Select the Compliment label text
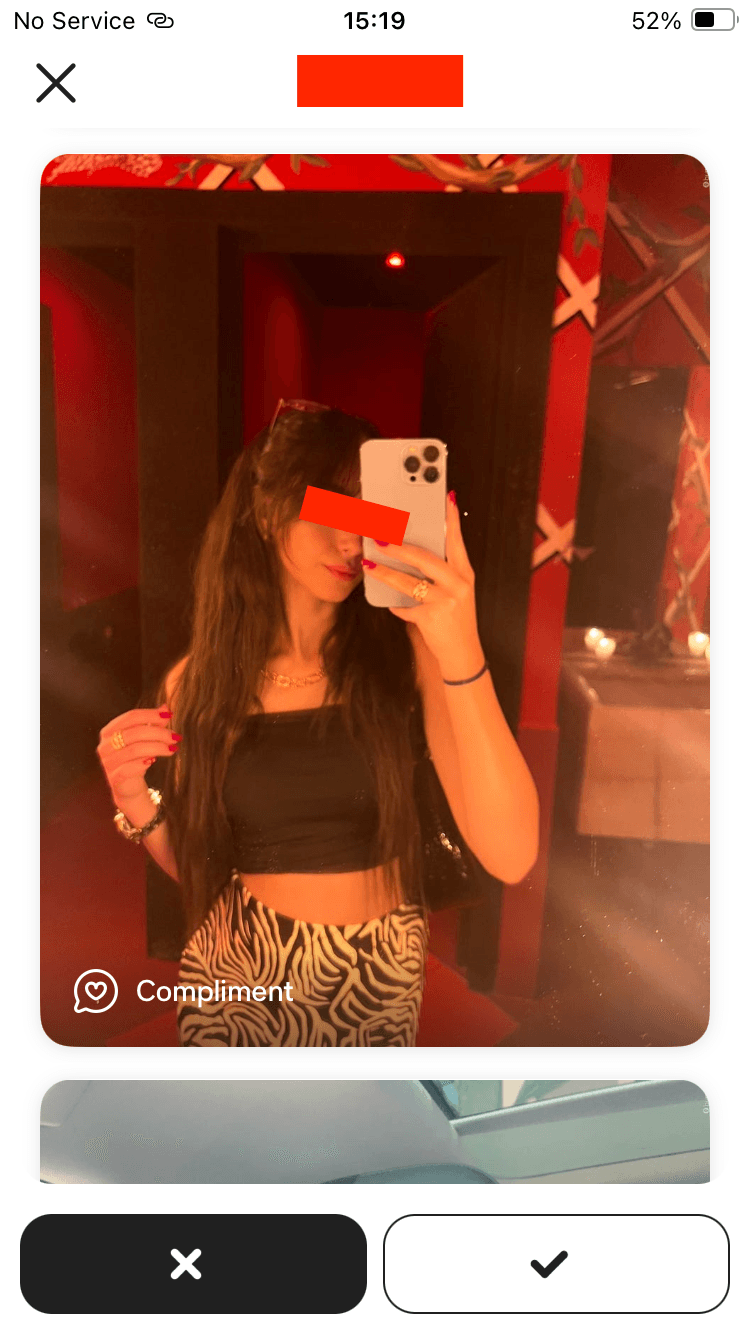 [x=214, y=992]
